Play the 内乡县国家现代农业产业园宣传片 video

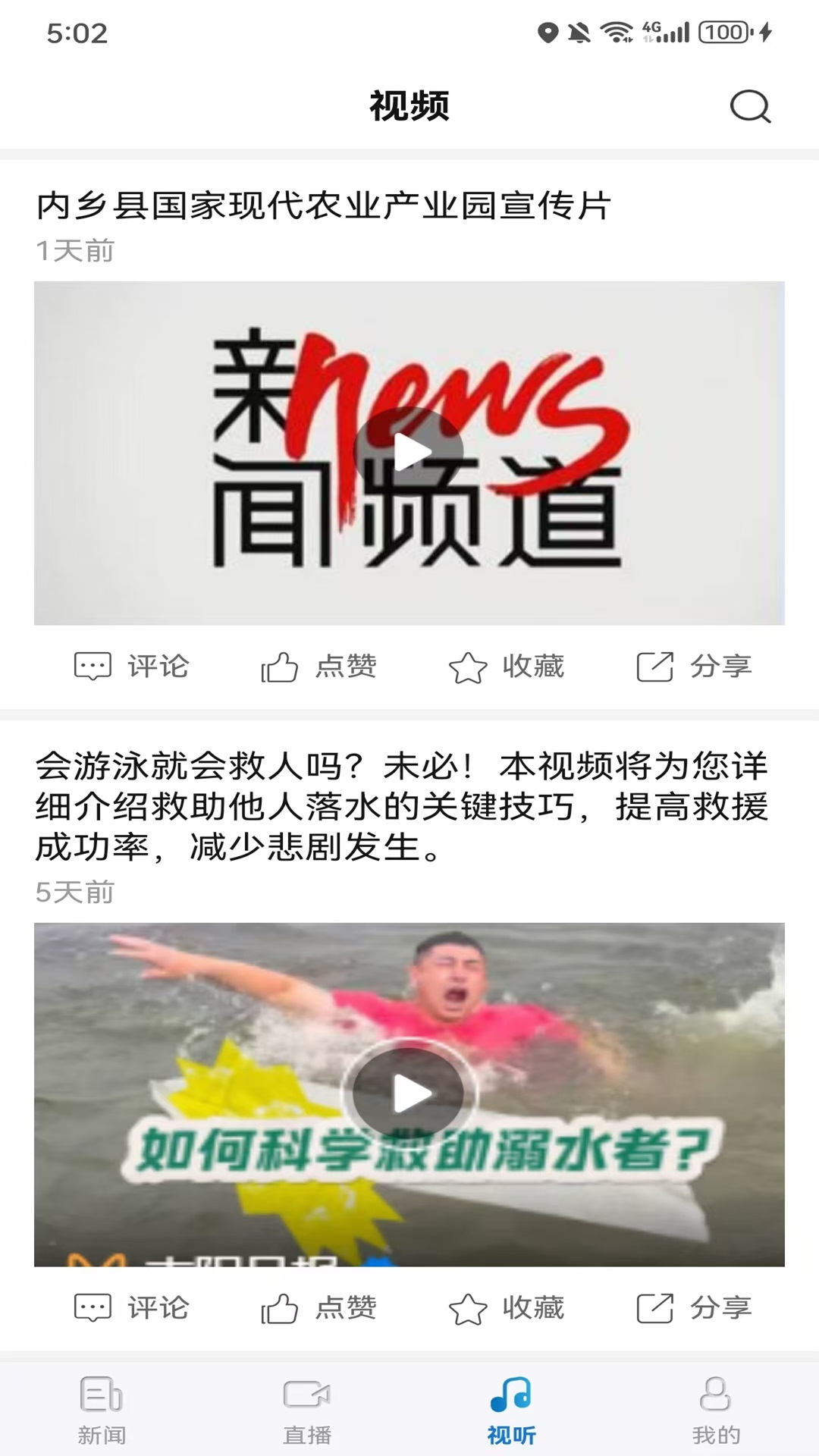click(409, 453)
